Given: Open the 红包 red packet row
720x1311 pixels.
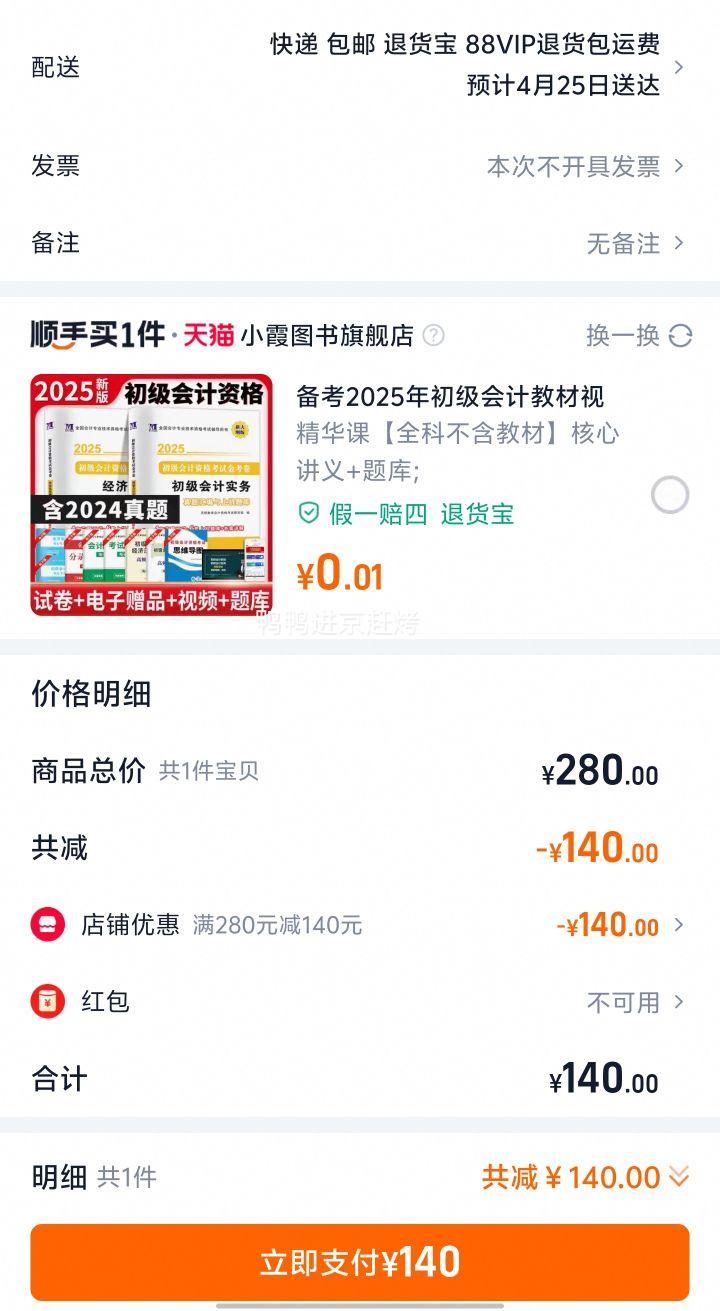Looking at the screenshot, I should pyautogui.click(x=360, y=1001).
